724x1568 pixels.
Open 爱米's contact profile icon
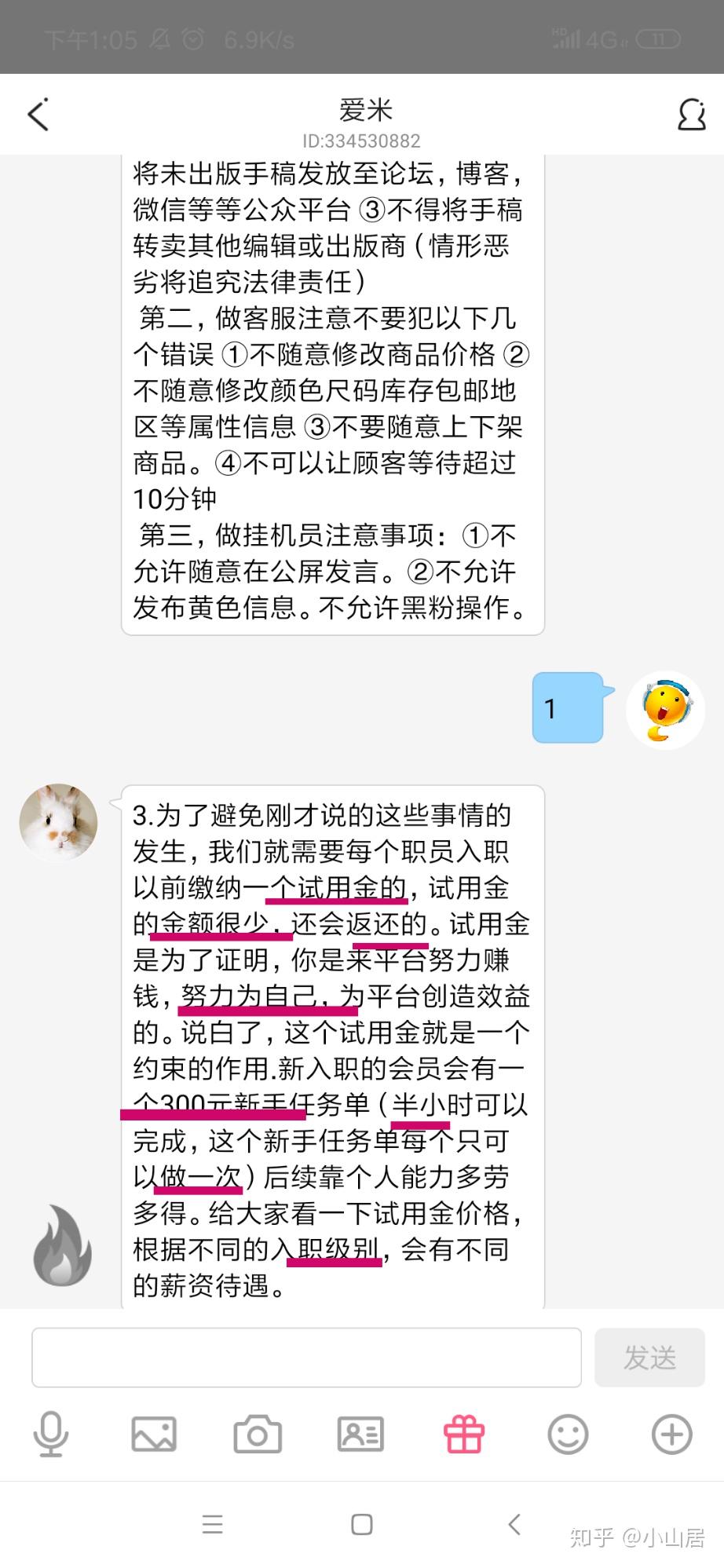(x=691, y=115)
